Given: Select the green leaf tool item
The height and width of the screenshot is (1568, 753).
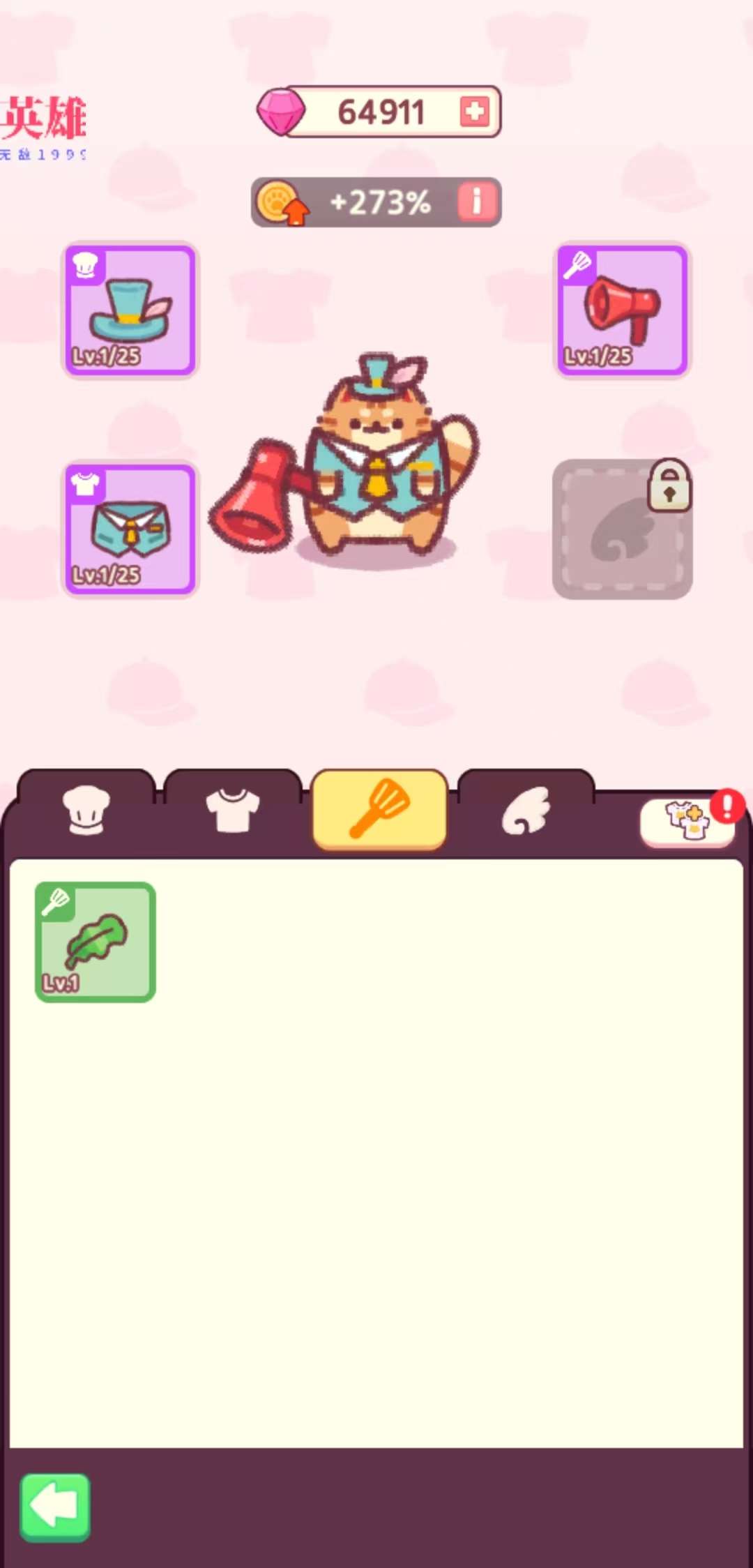Looking at the screenshot, I should [x=96, y=942].
